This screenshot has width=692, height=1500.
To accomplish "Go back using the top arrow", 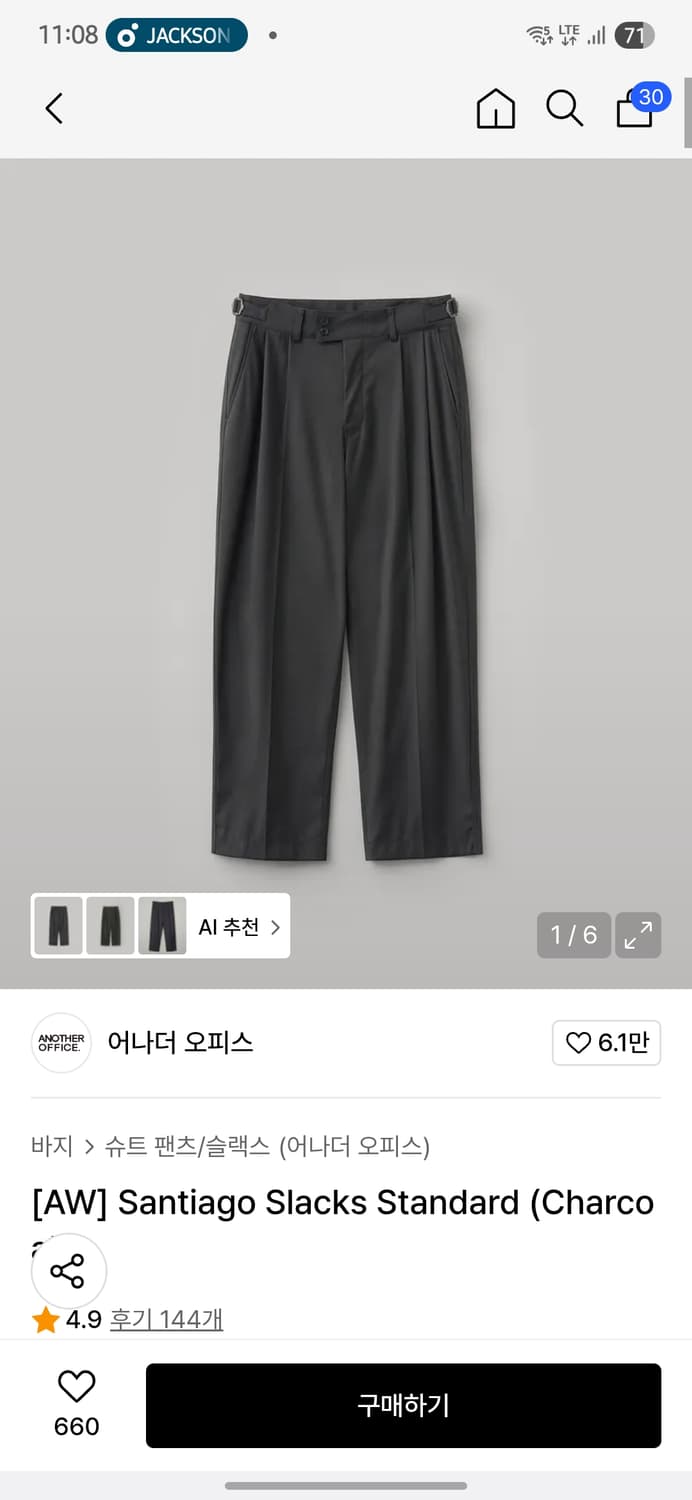I will [x=55, y=108].
